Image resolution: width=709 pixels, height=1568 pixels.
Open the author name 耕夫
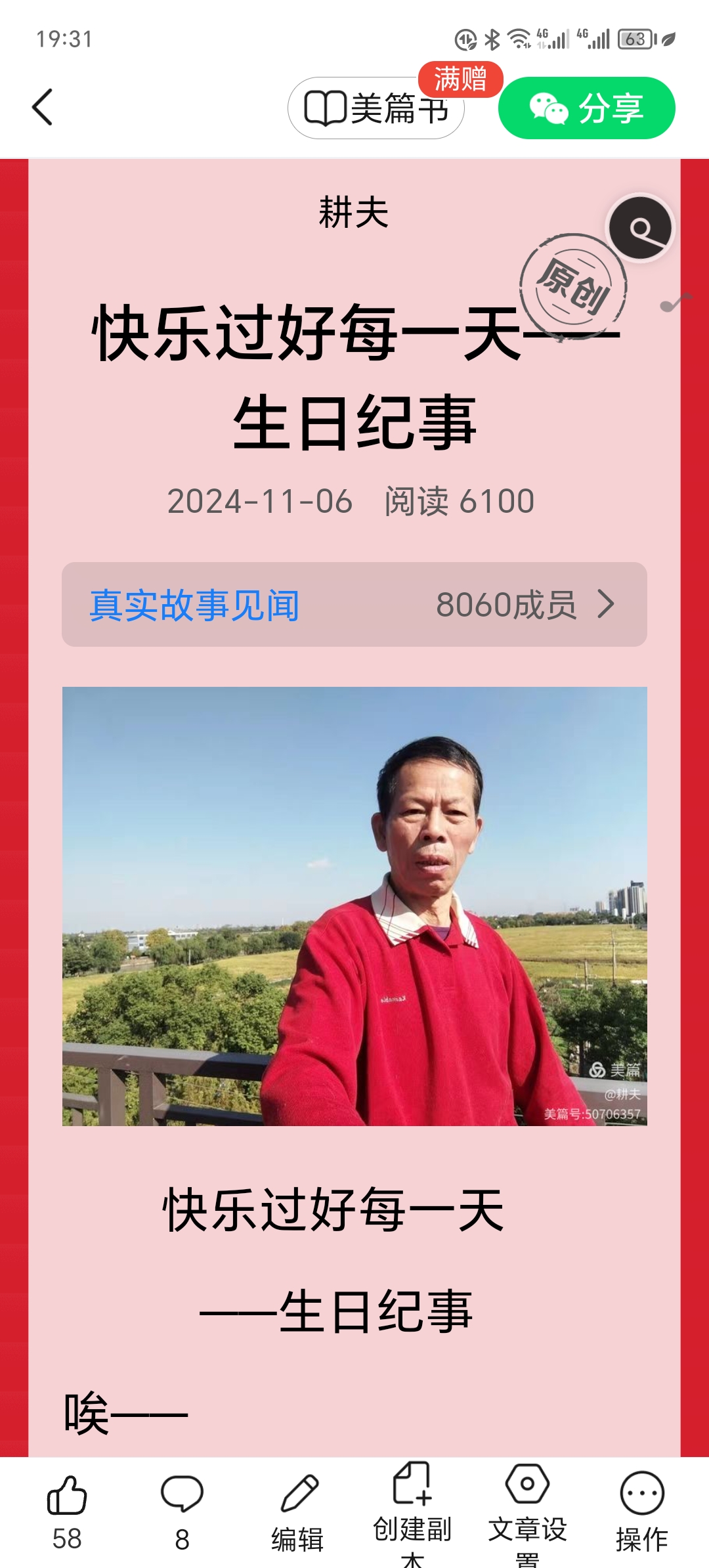354,213
